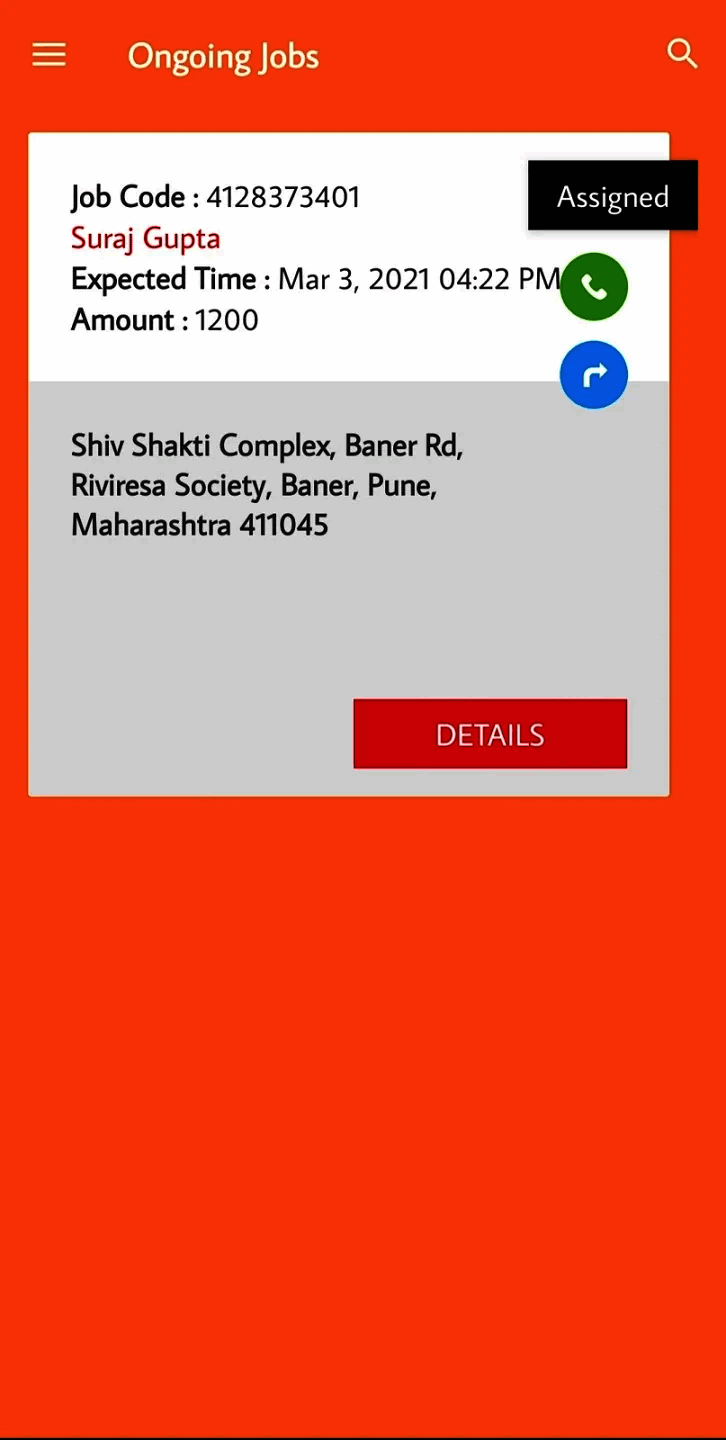Tap the blue directions arrow icon
This screenshot has height=1440, width=726.
[x=594, y=375]
